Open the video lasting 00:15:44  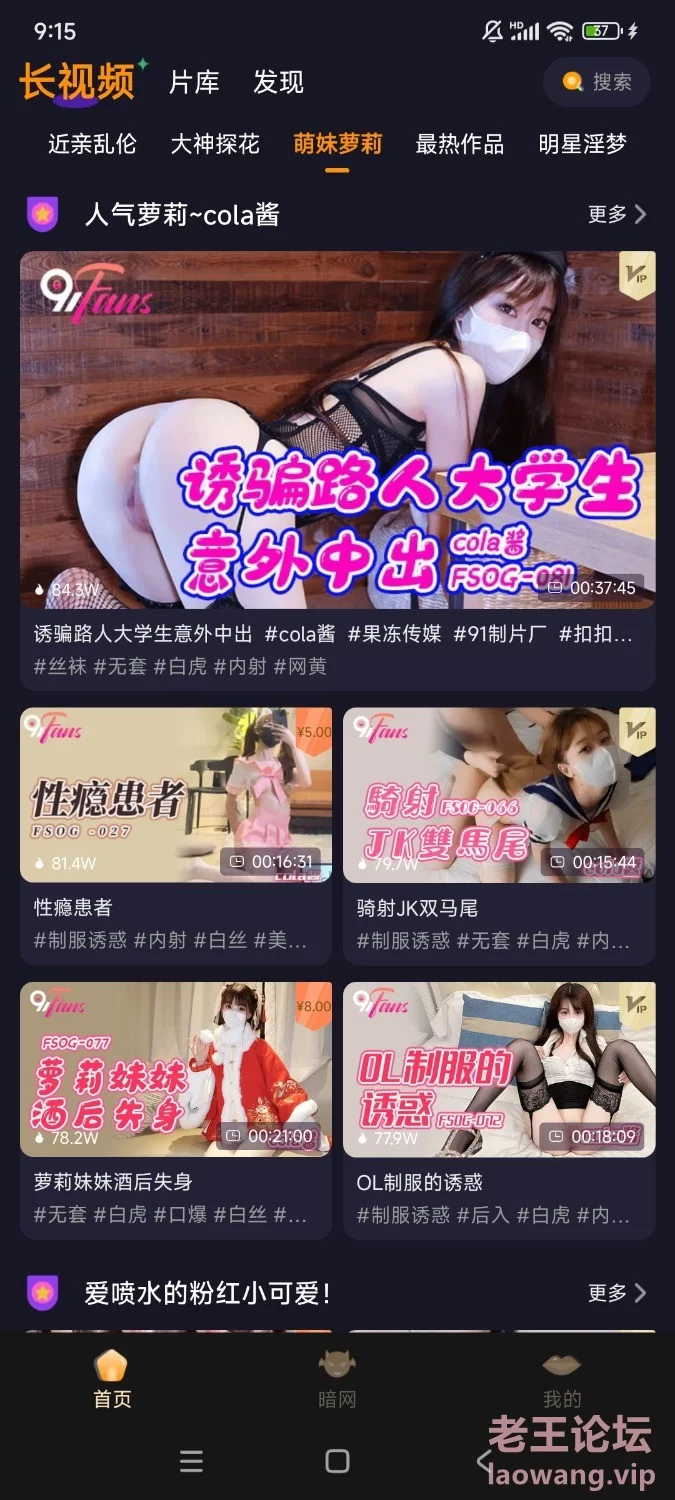click(499, 795)
